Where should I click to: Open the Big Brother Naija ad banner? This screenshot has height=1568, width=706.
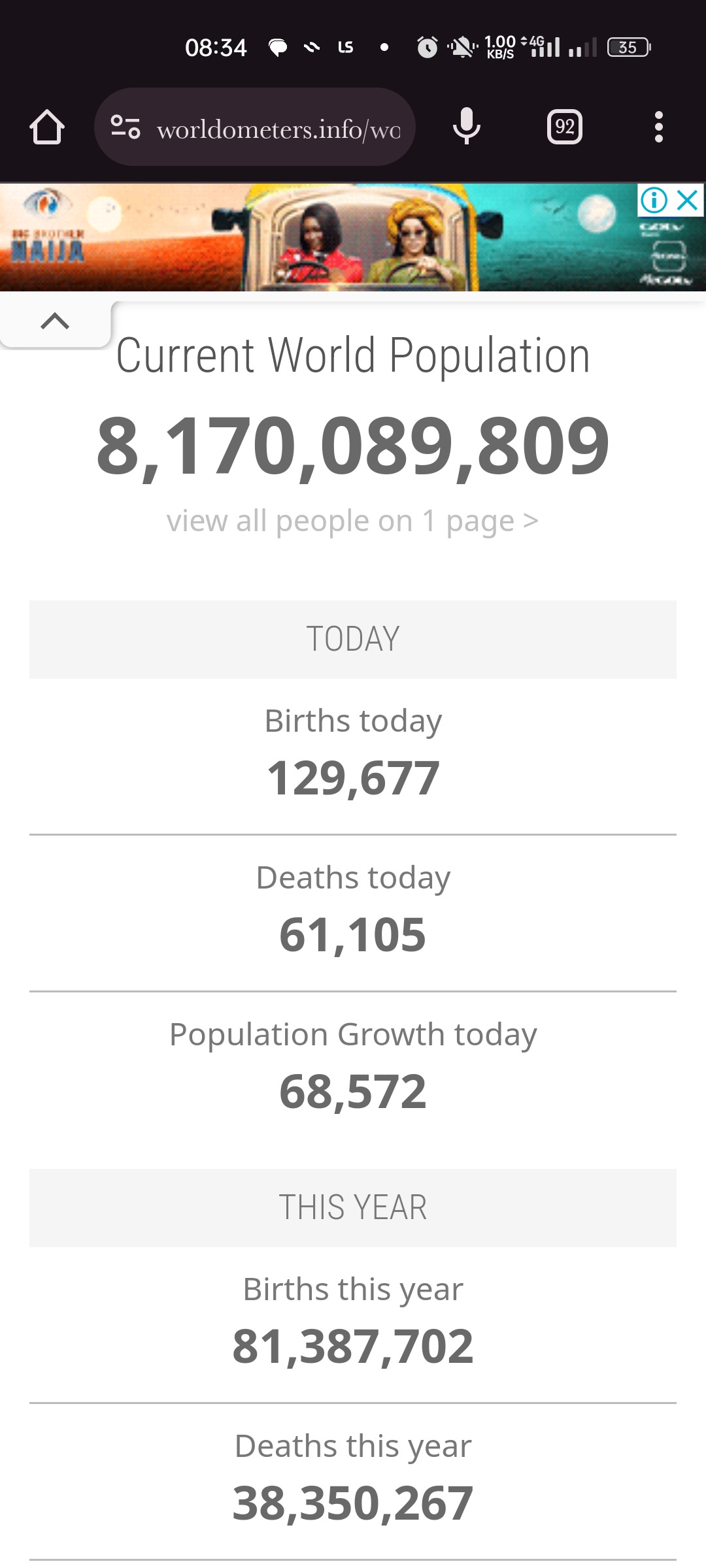point(319,238)
